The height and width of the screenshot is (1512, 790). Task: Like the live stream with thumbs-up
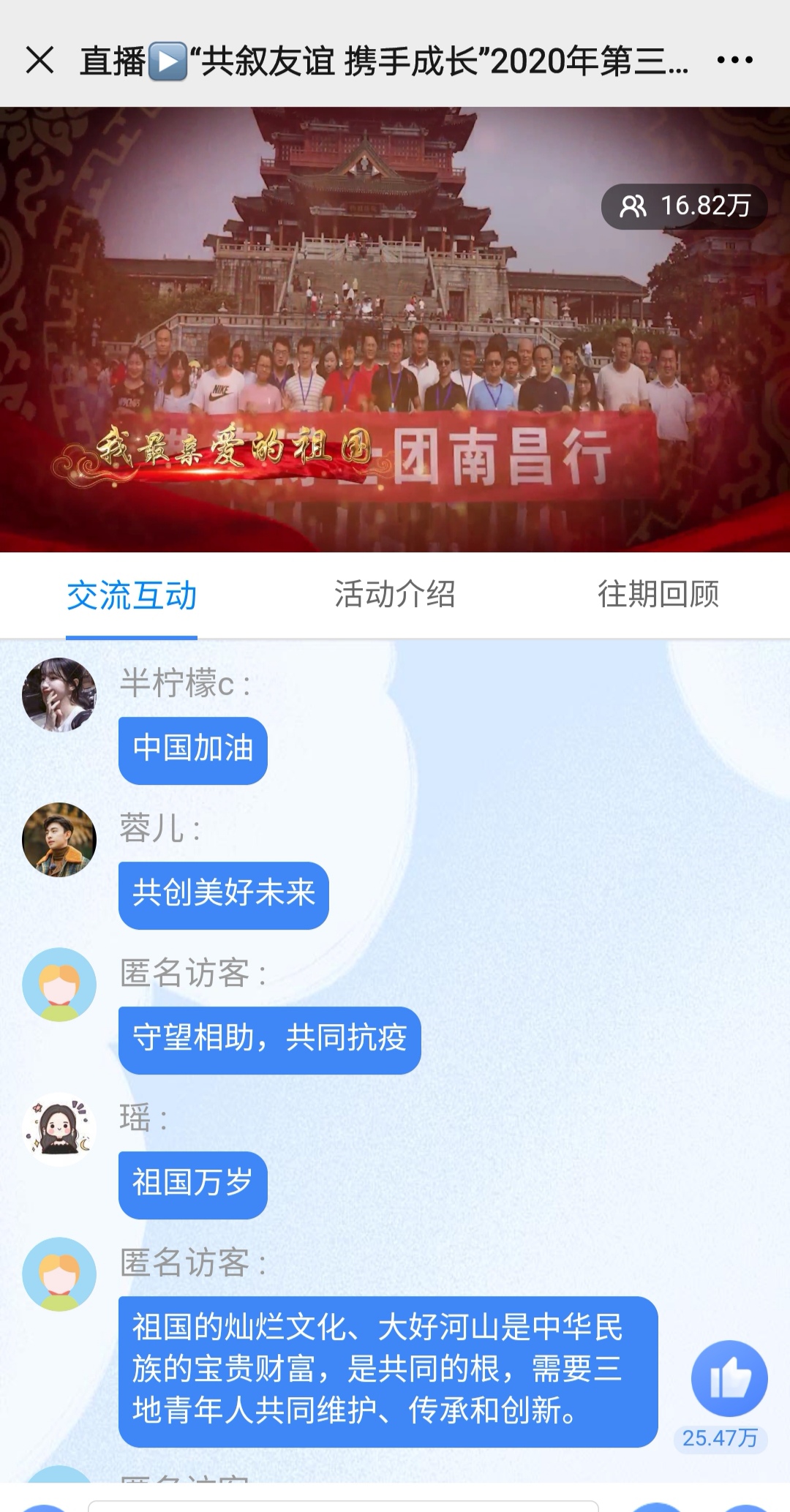tap(729, 1378)
